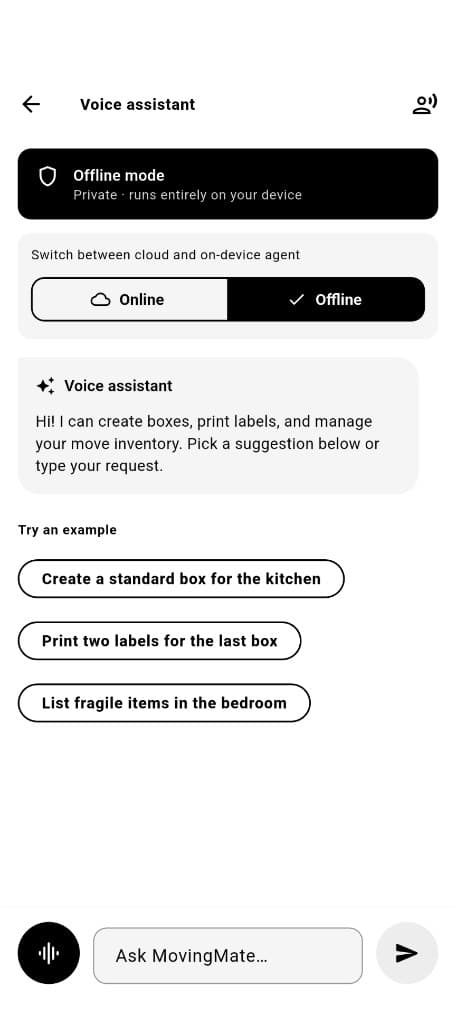Choose "List fragile items in the bedroom"
Viewport: 456px width, 1024px height.
point(164,703)
